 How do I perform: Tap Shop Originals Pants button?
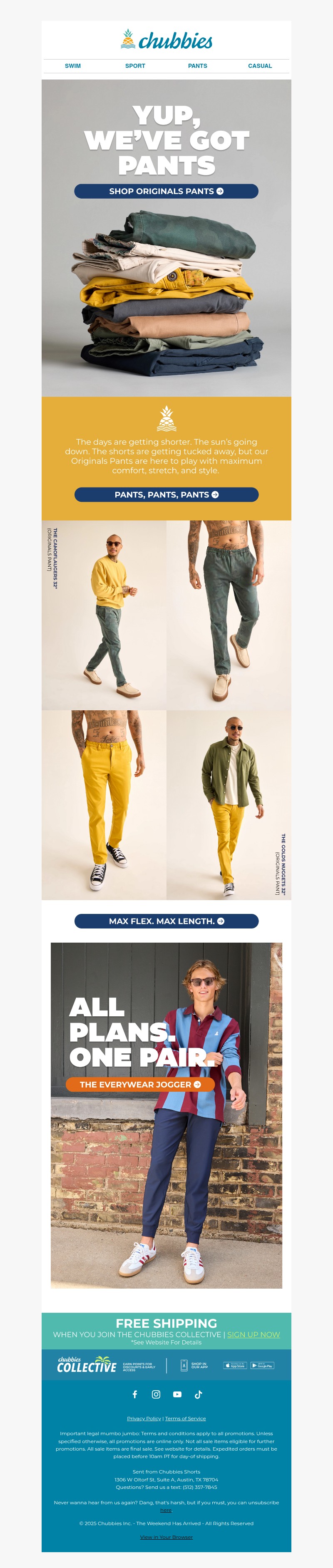(x=166, y=191)
